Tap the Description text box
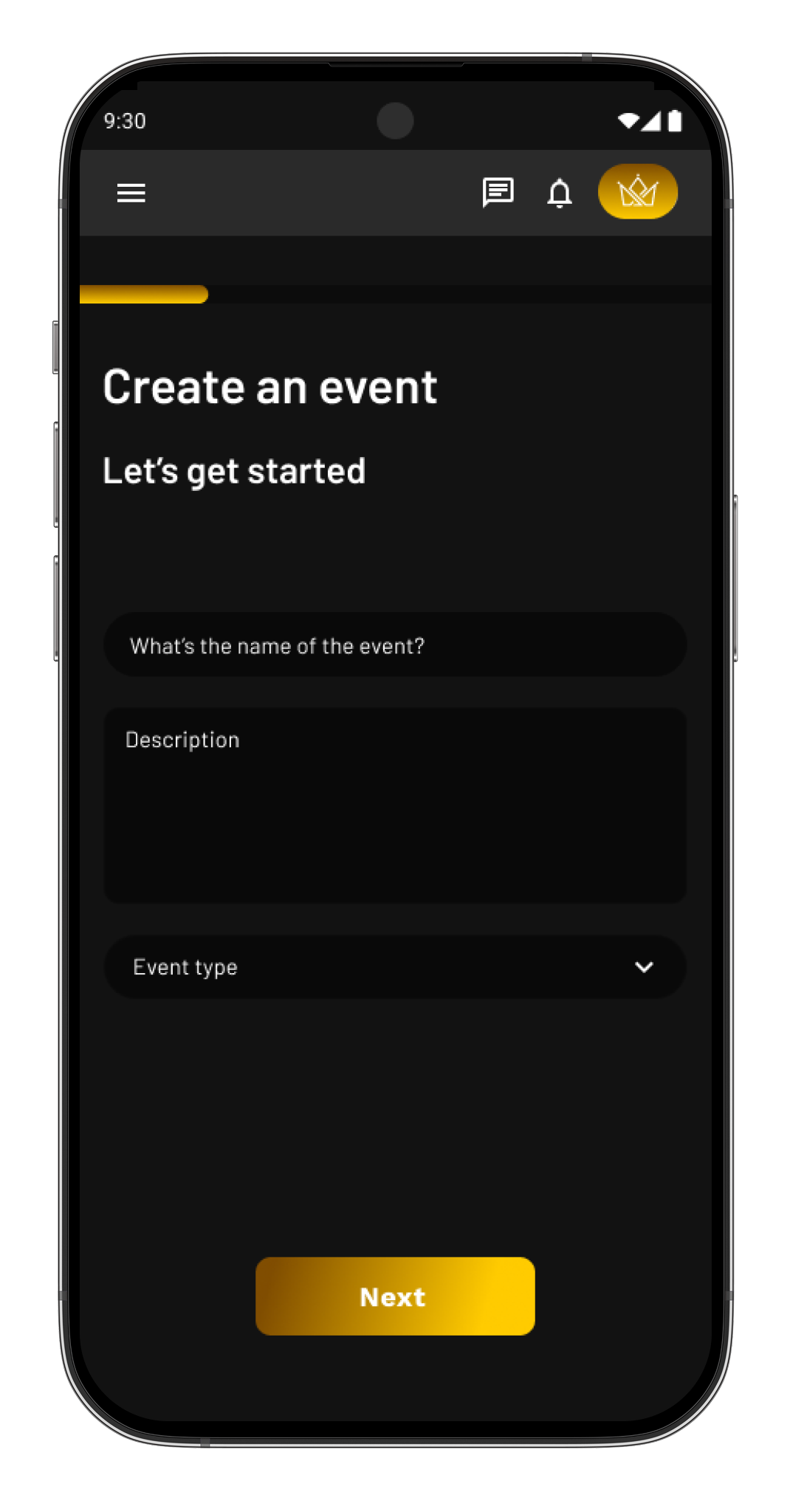Viewport: 790px width, 1512px height. click(395, 805)
